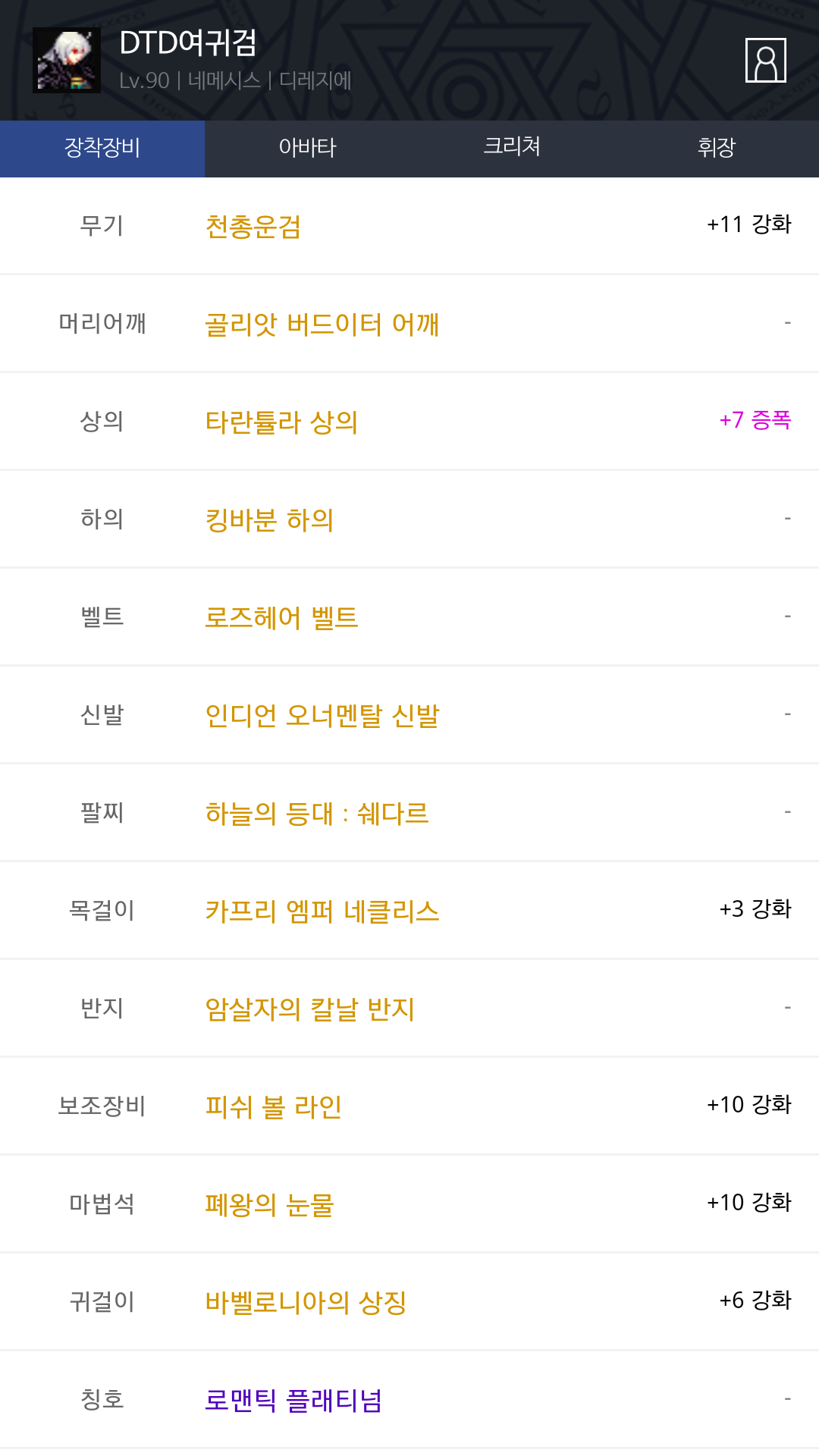This screenshot has width=819, height=1456.
Task: Switch to the 크리쳐 tab
Action: pos(512,149)
